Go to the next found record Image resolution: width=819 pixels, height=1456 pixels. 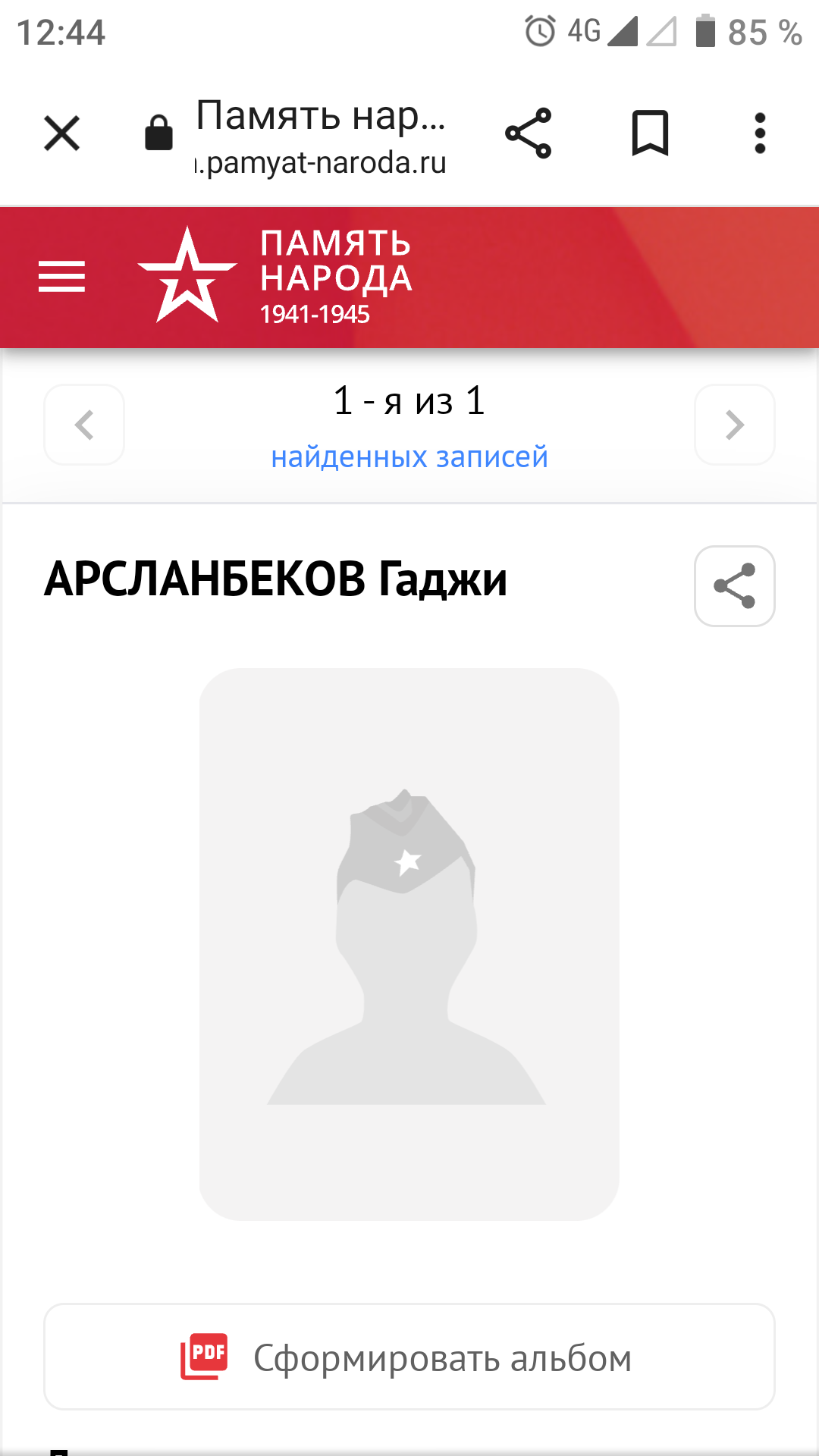click(734, 425)
